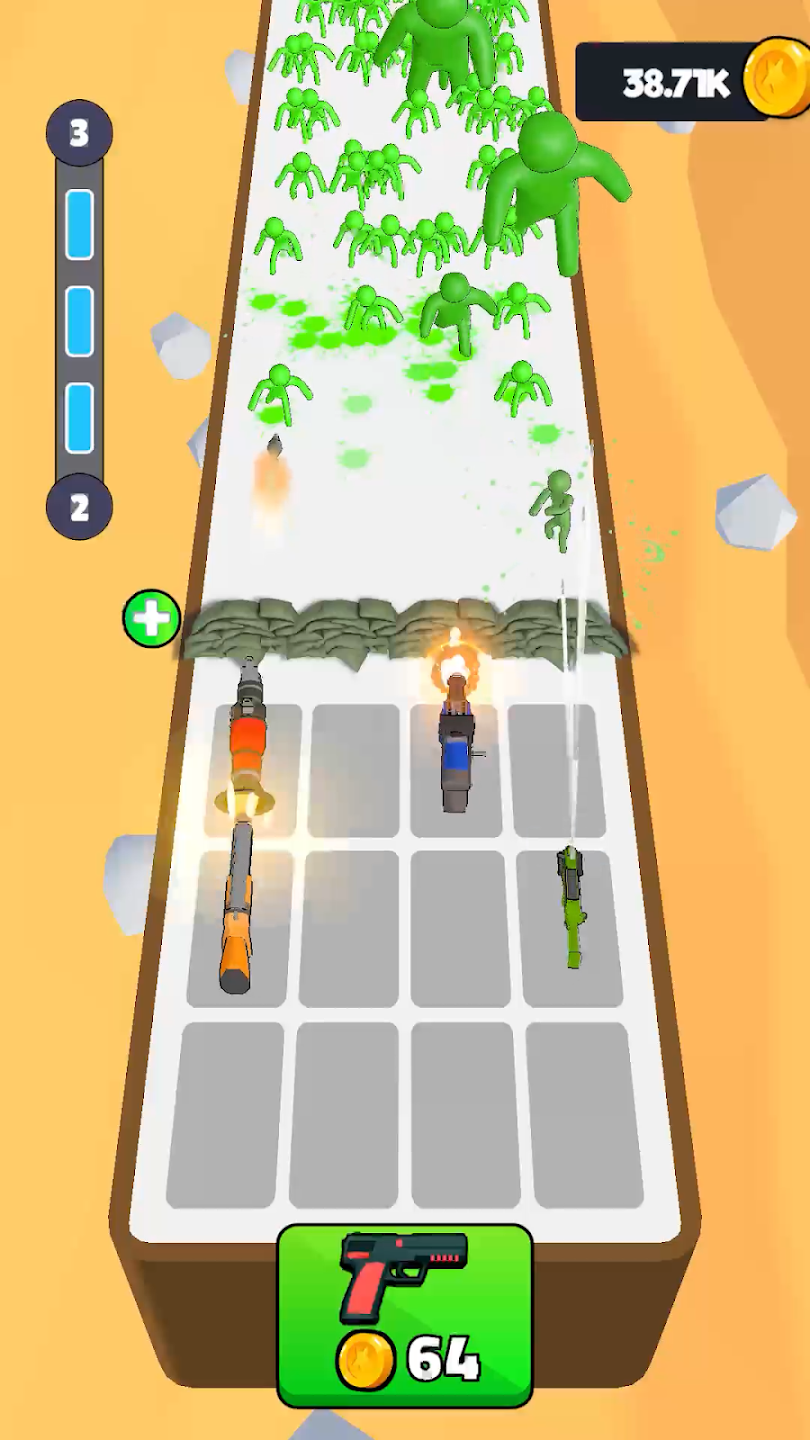The image size is (810, 1440).
Task: Buy a pistol for 64 coins
Action: pos(405,1315)
